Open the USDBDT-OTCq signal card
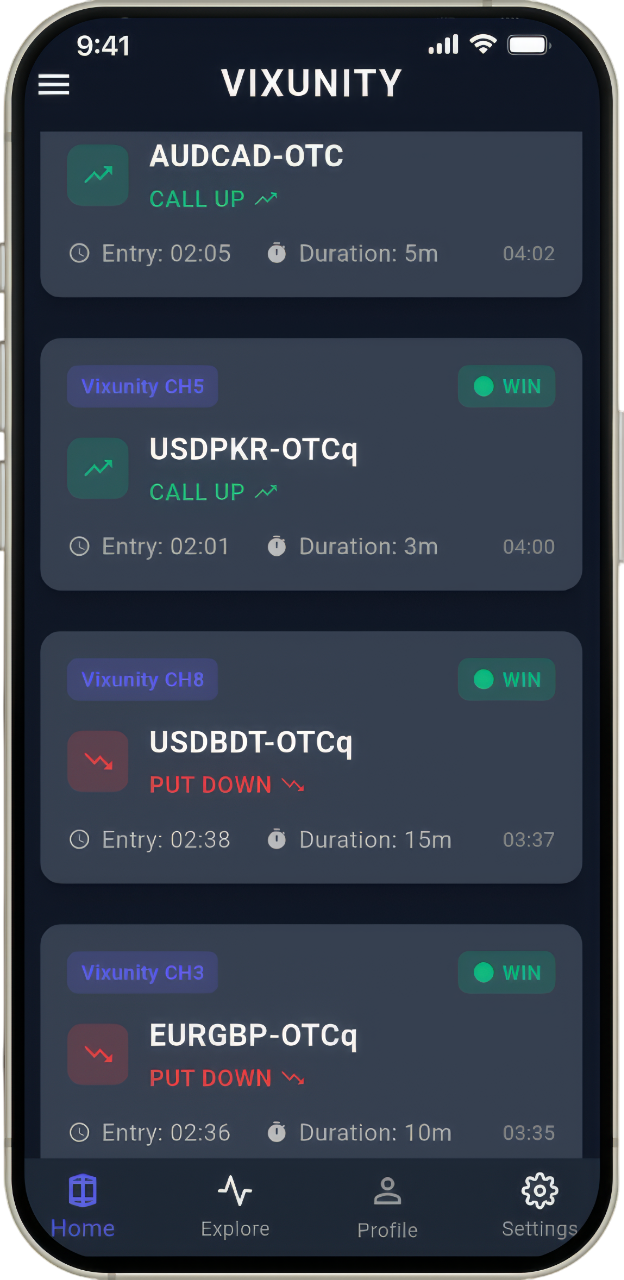 pyautogui.click(x=311, y=757)
